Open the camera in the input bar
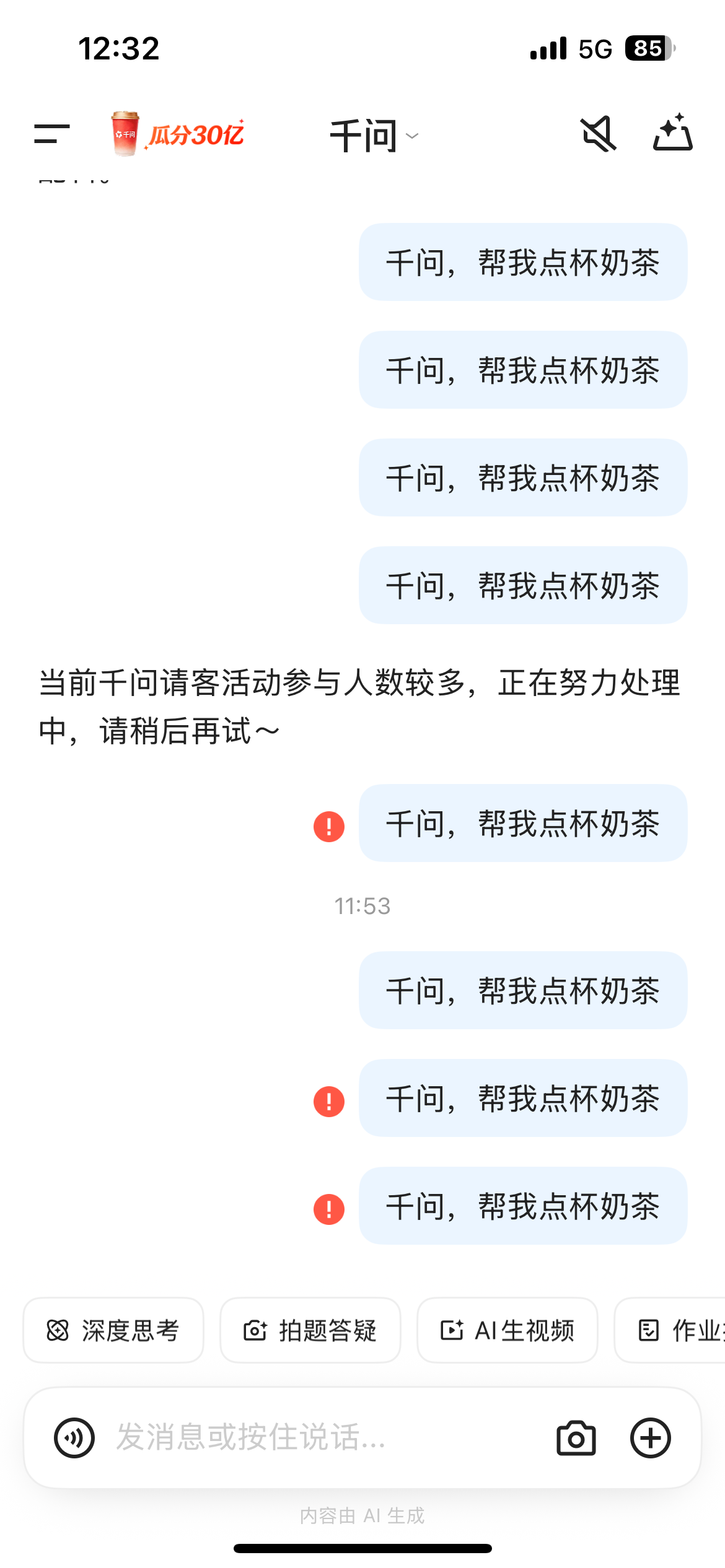The width and height of the screenshot is (725, 1568). pos(576,1438)
